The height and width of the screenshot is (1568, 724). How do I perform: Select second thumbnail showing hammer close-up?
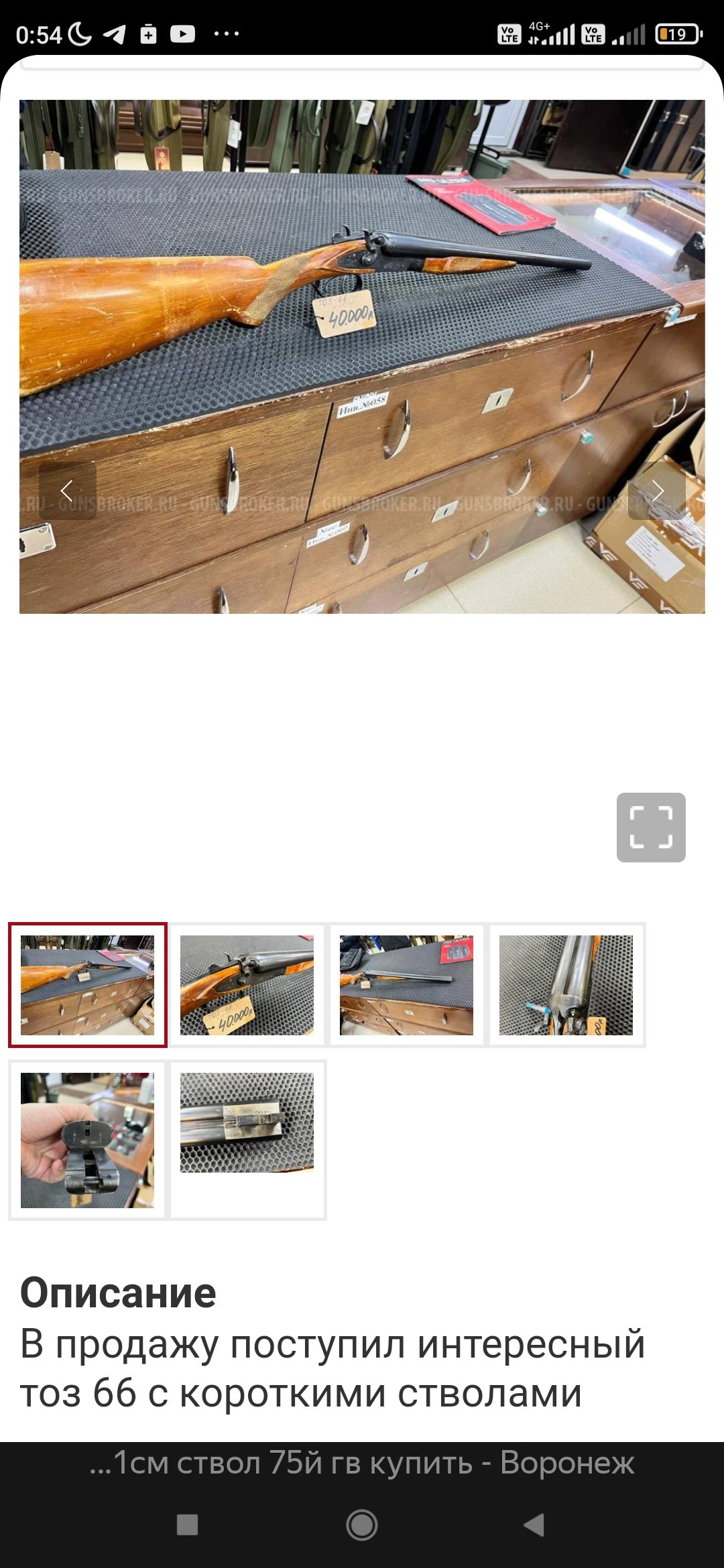(247, 985)
